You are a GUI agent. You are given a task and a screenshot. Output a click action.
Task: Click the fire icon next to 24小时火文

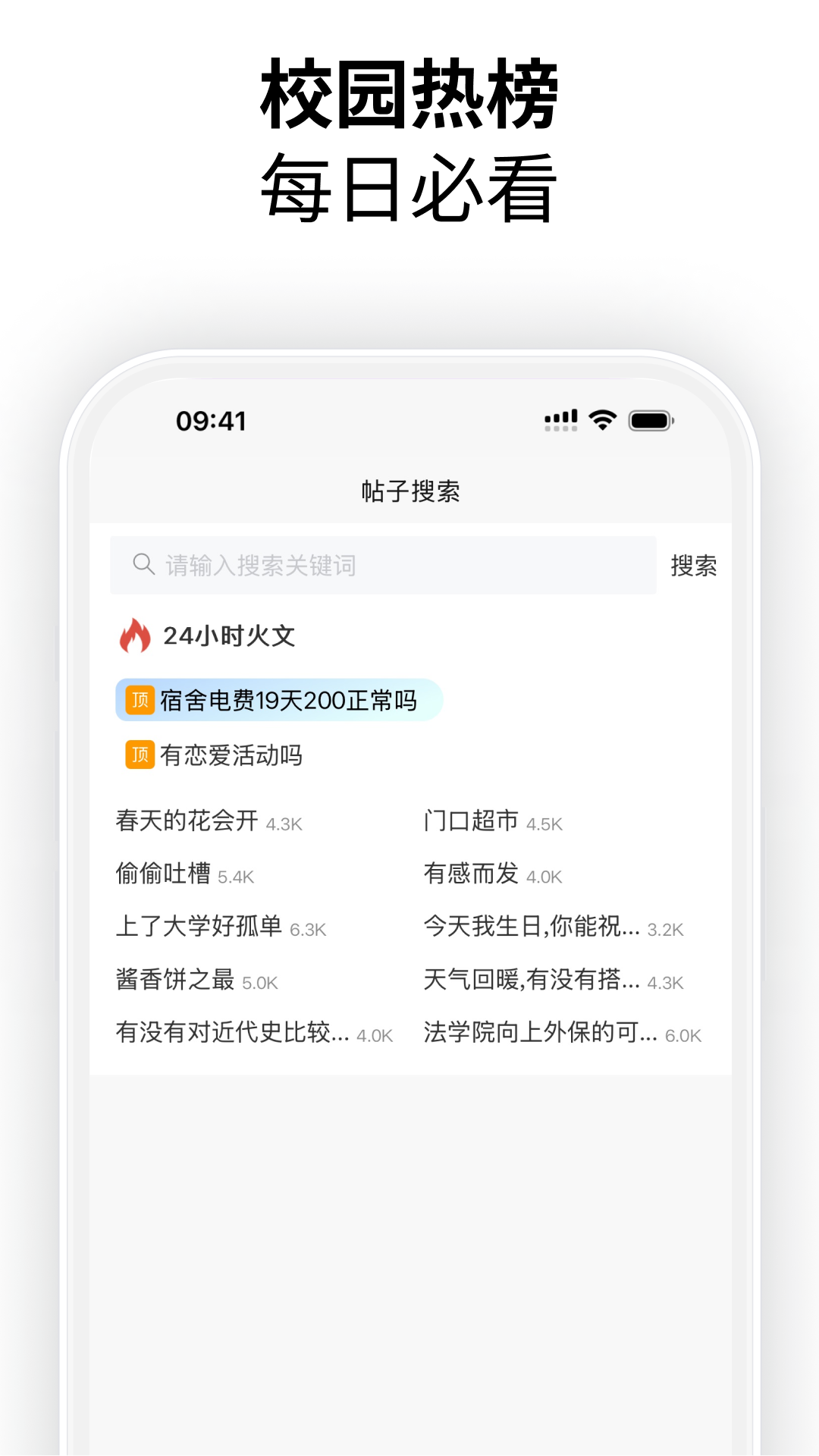coord(136,636)
